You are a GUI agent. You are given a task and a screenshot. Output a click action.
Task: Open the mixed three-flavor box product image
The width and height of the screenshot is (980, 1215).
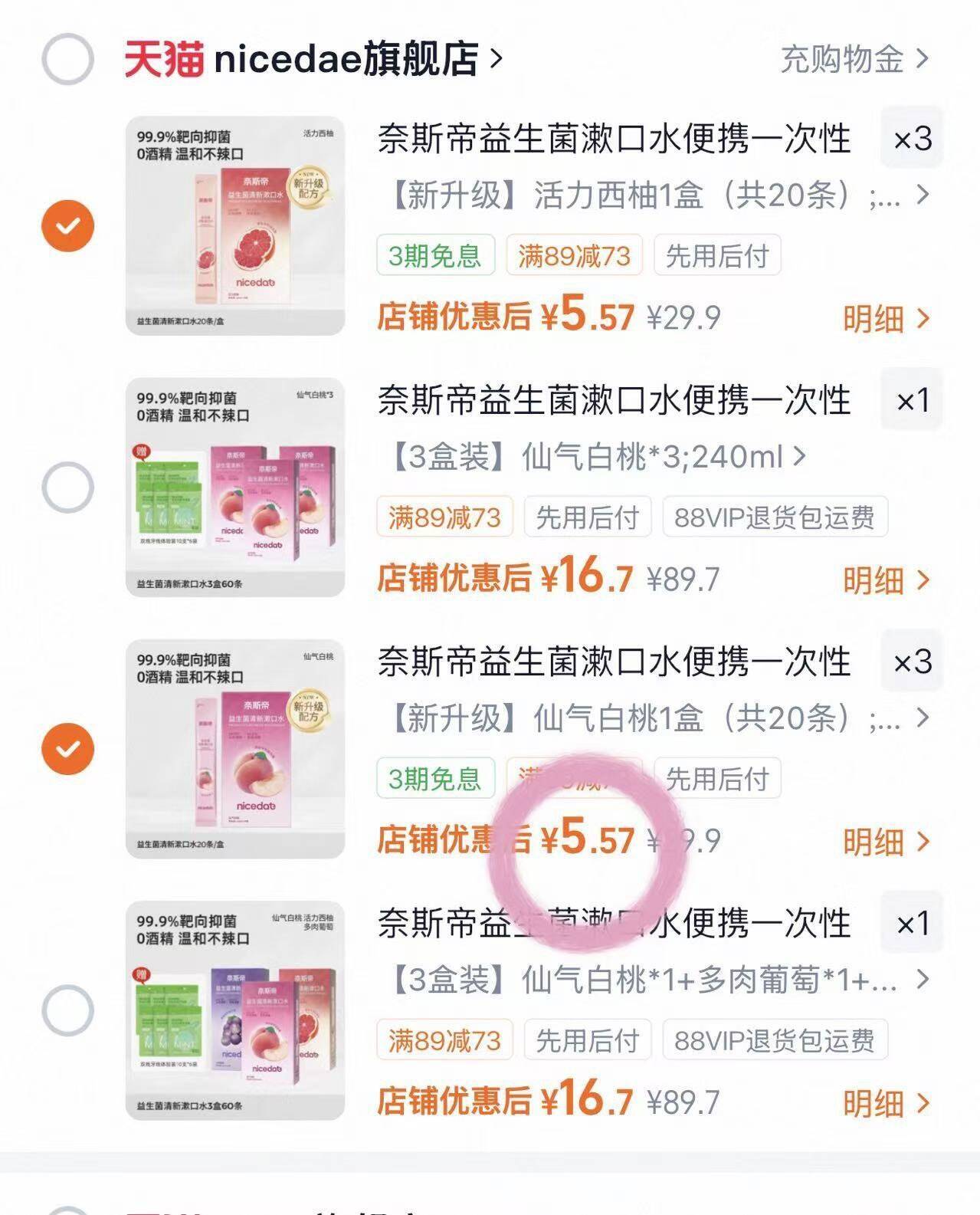click(x=235, y=1010)
